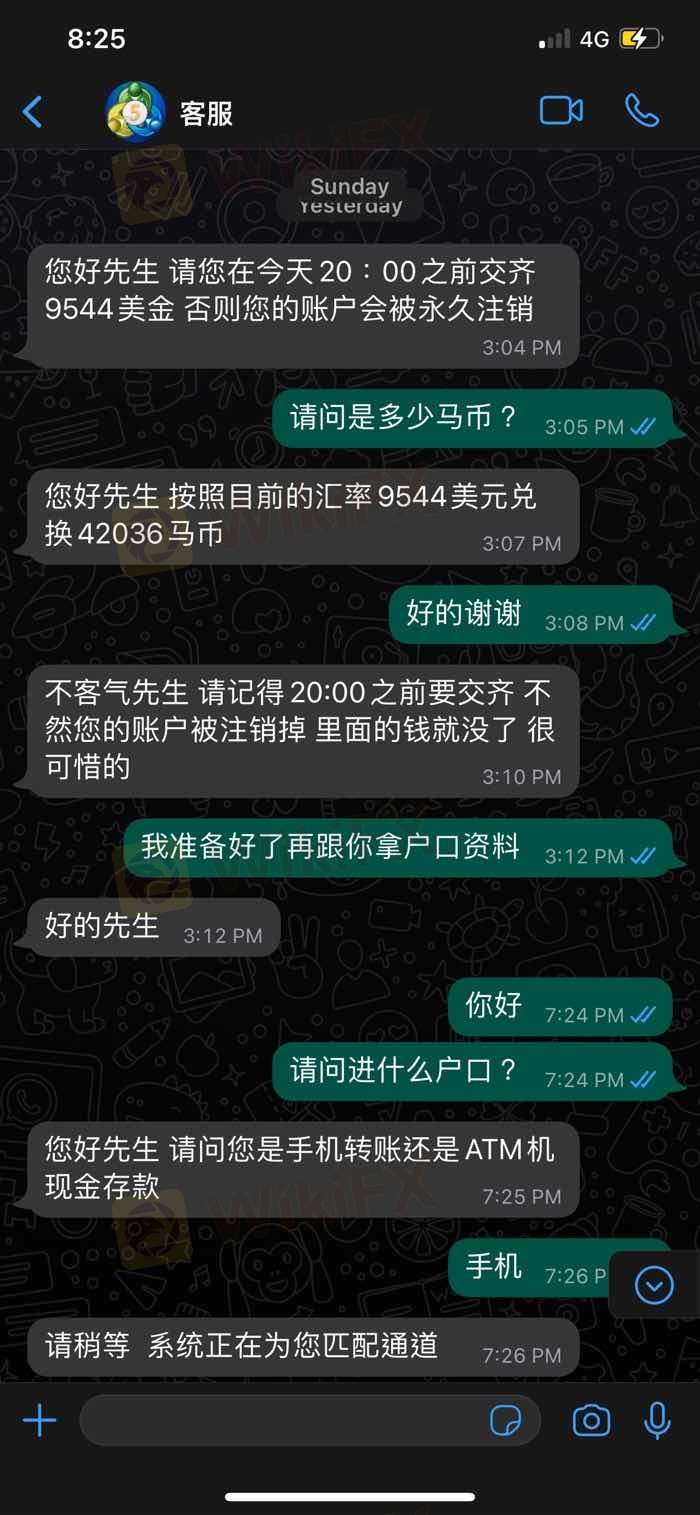The height and width of the screenshot is (1515, 700).
Task: Open the plus attachment menu
Action: tap(40, 1420)
